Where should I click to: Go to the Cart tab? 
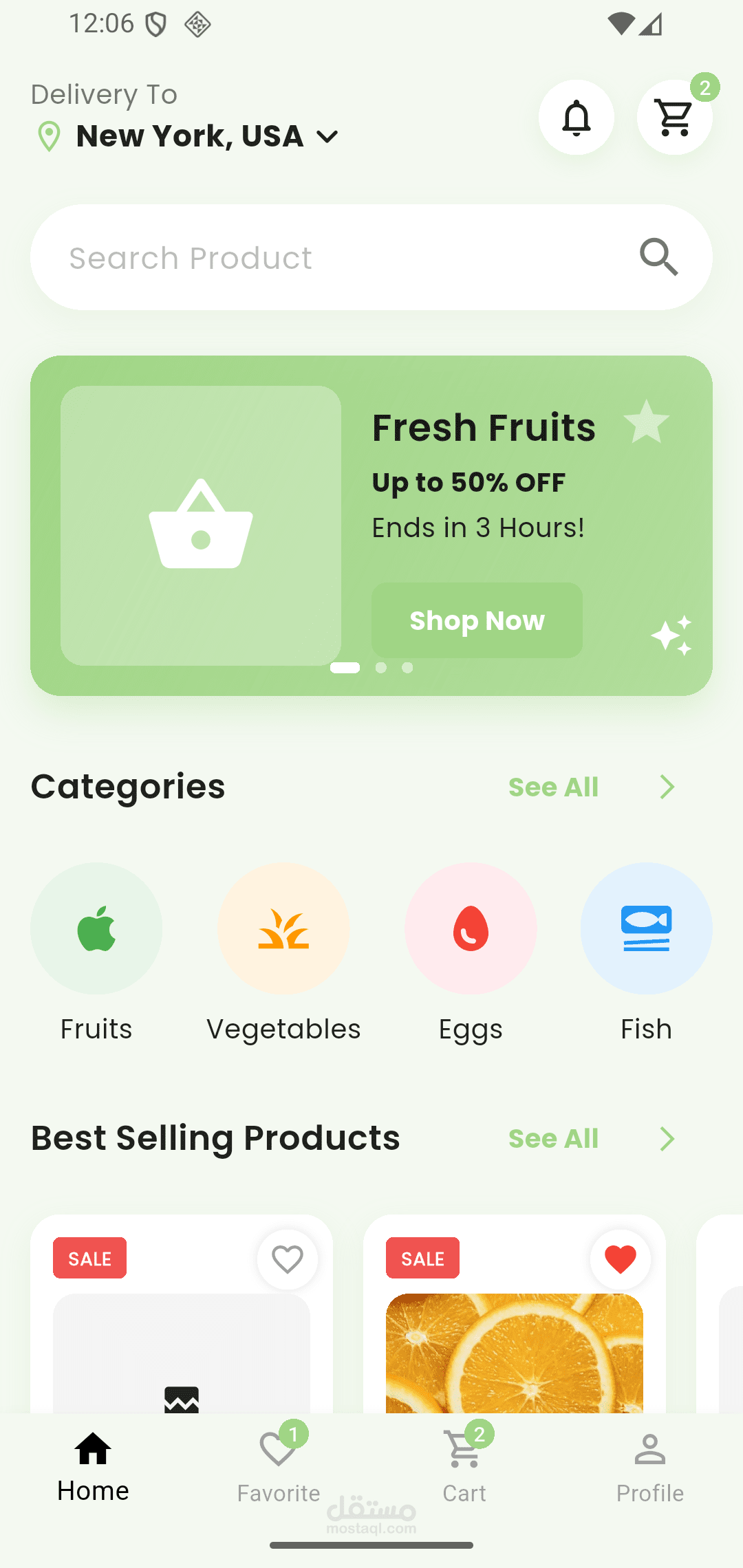464,1465
